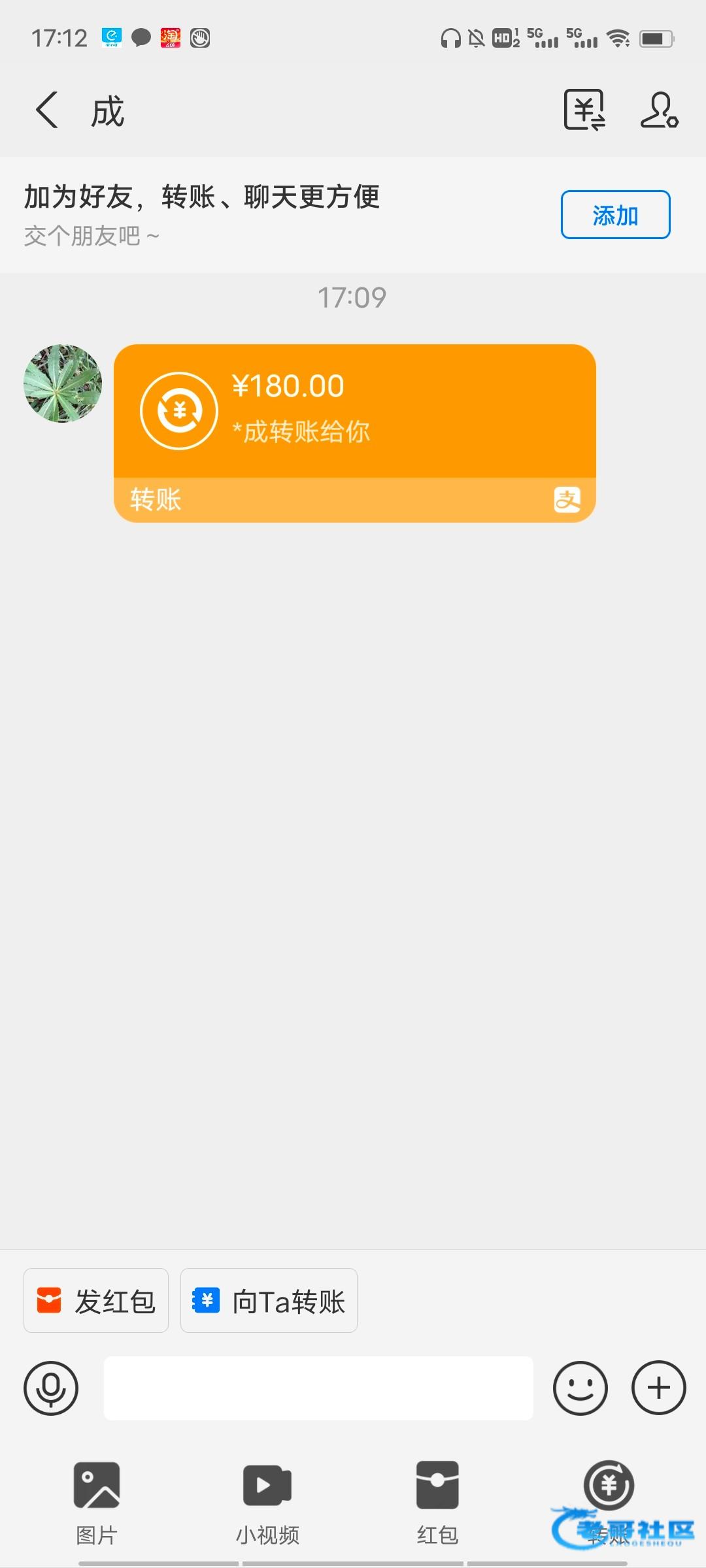This screenshot has height=1568, width=706.
Task: Tap the plus icon for more options
Action: coord(658,1388)
